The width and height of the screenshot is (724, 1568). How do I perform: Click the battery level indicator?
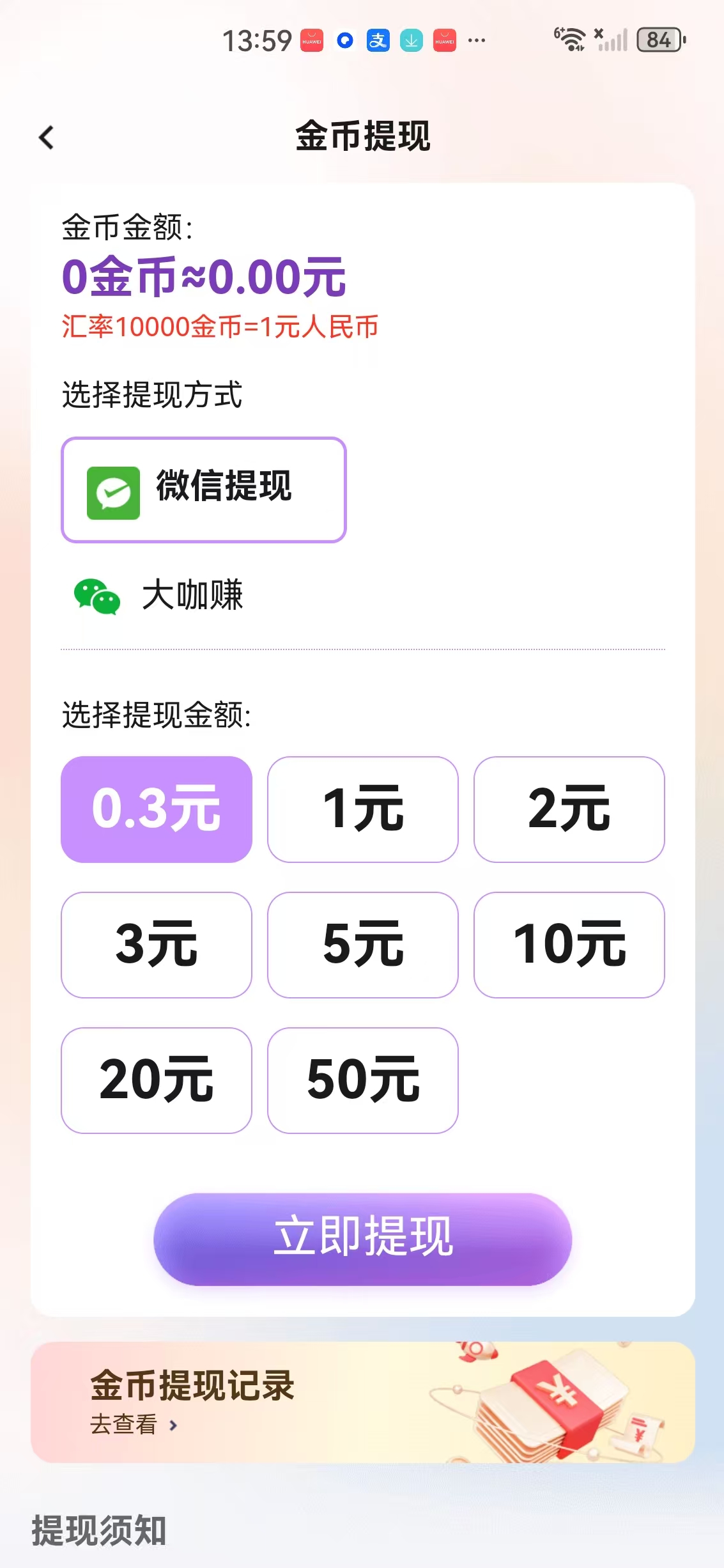pos(659,40)
